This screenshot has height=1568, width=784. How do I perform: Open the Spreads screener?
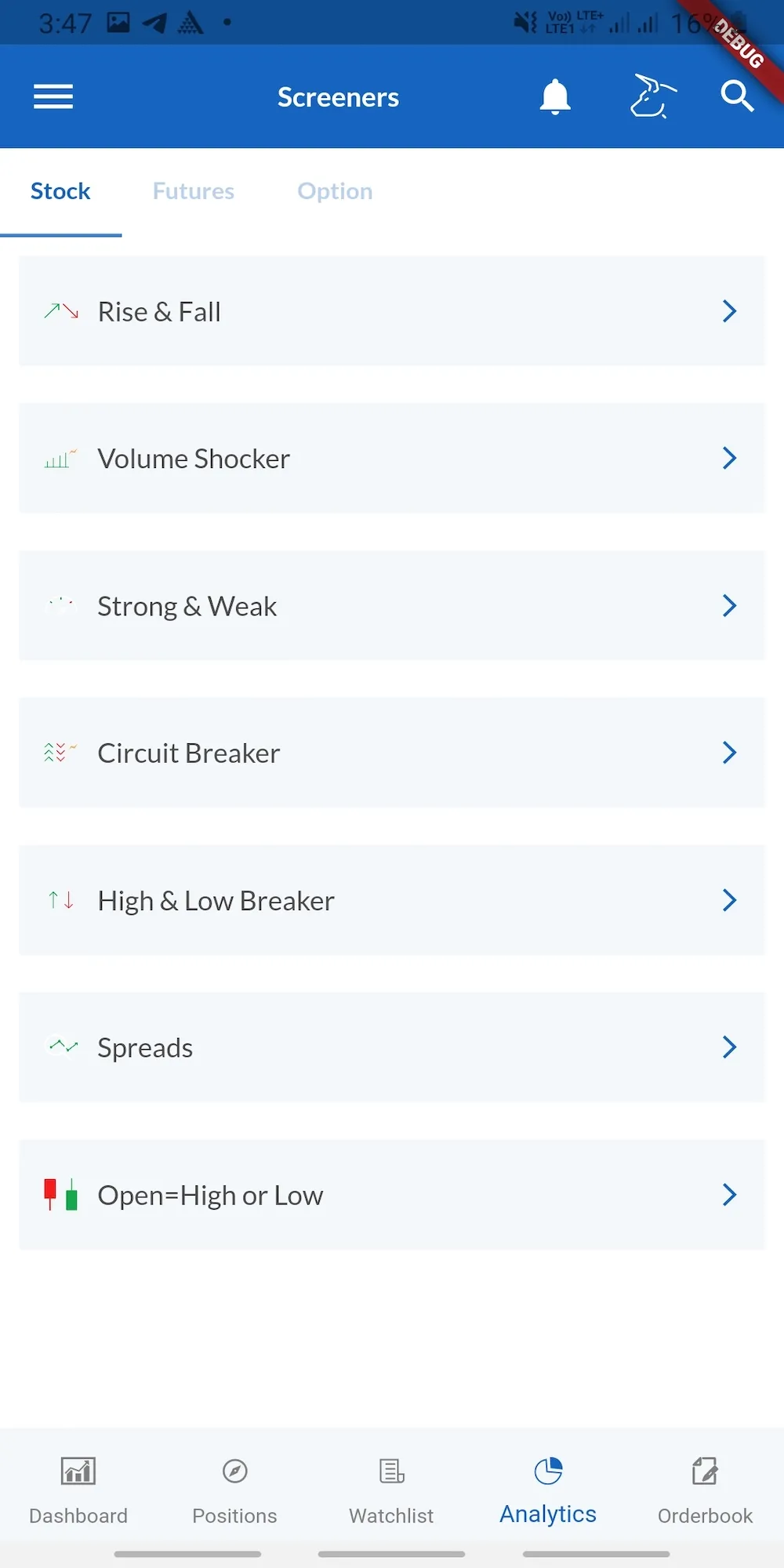392,1047
